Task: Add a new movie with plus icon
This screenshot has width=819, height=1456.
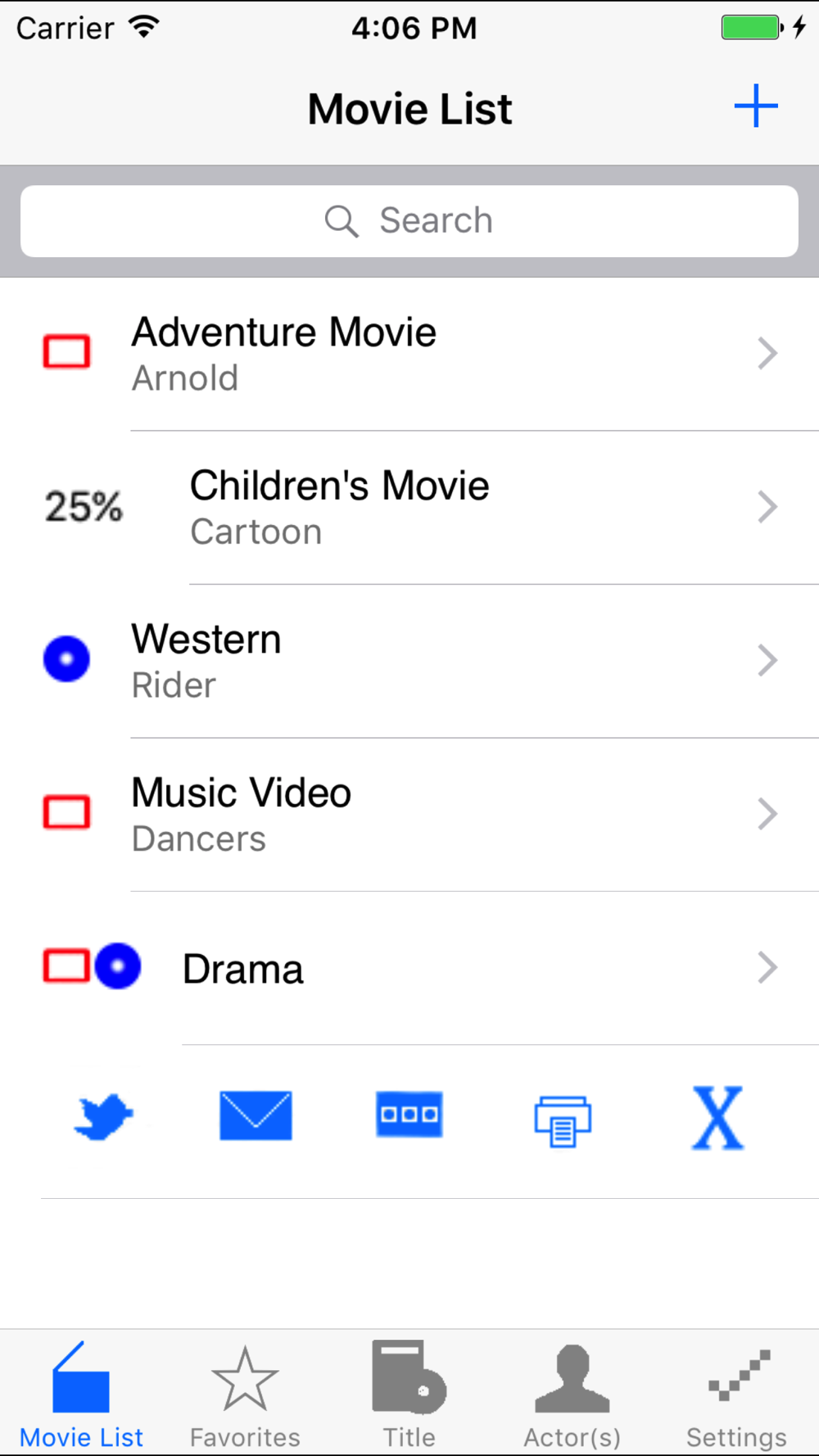Action: click(755, 106)
